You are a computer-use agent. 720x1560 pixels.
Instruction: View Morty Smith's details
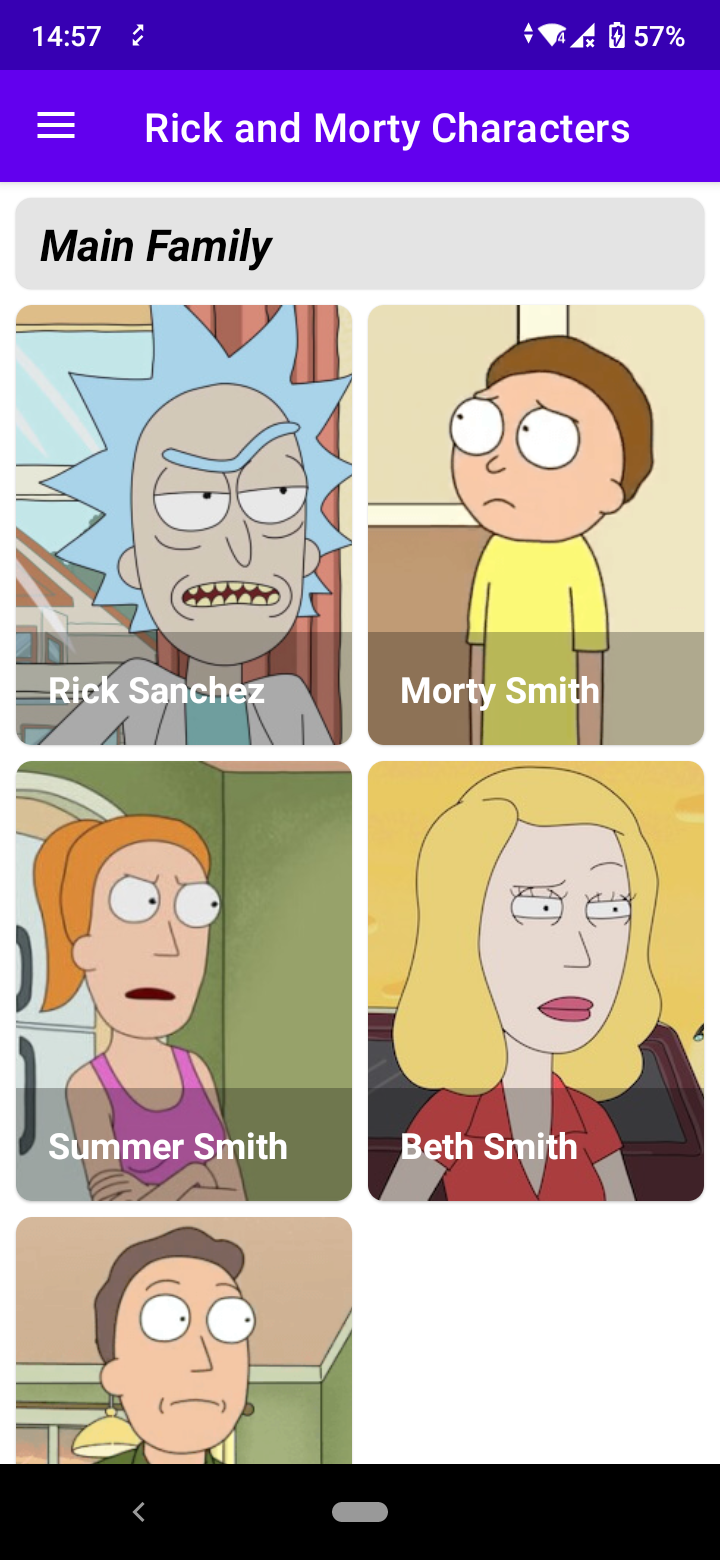(536, 523)
